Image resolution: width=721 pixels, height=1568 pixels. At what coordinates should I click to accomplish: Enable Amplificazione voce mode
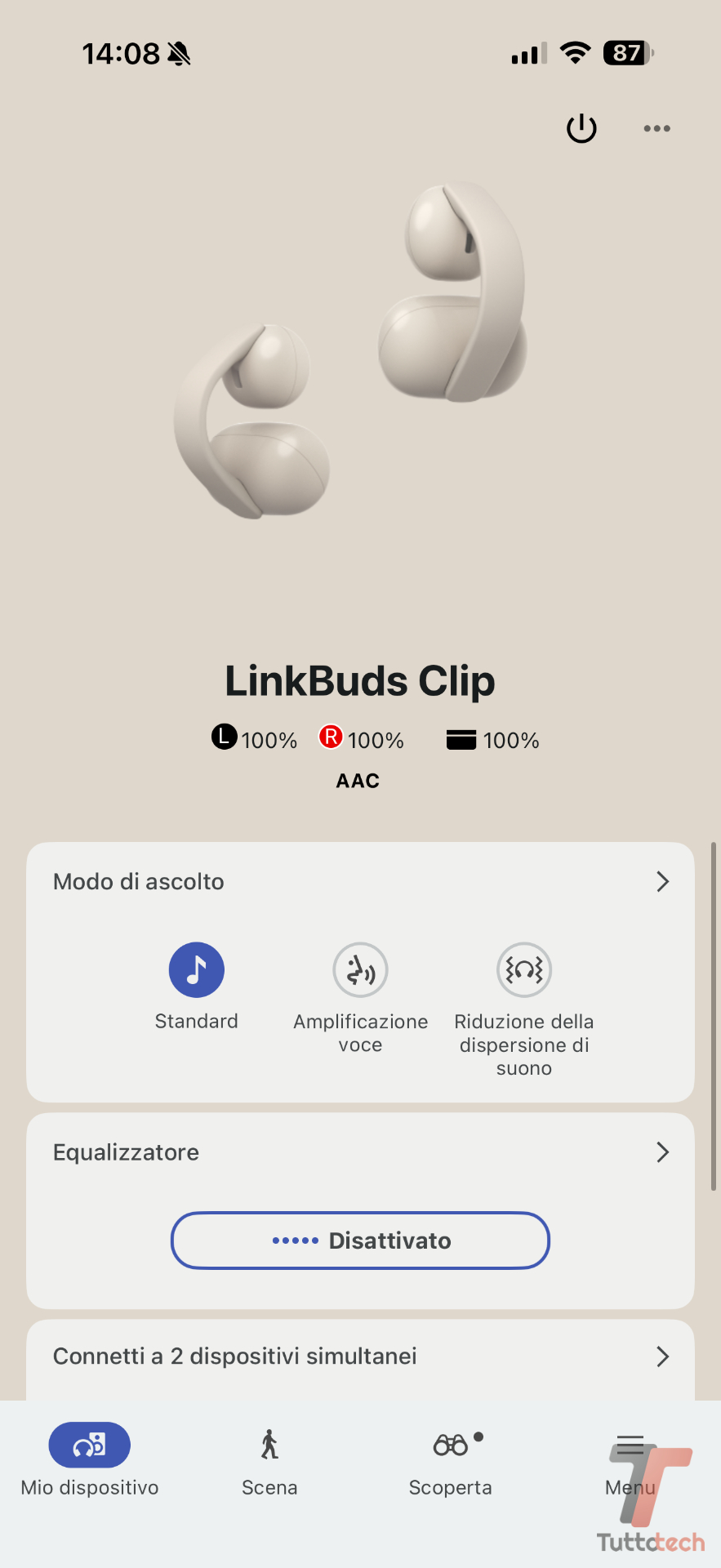click(x=360, y=970)
